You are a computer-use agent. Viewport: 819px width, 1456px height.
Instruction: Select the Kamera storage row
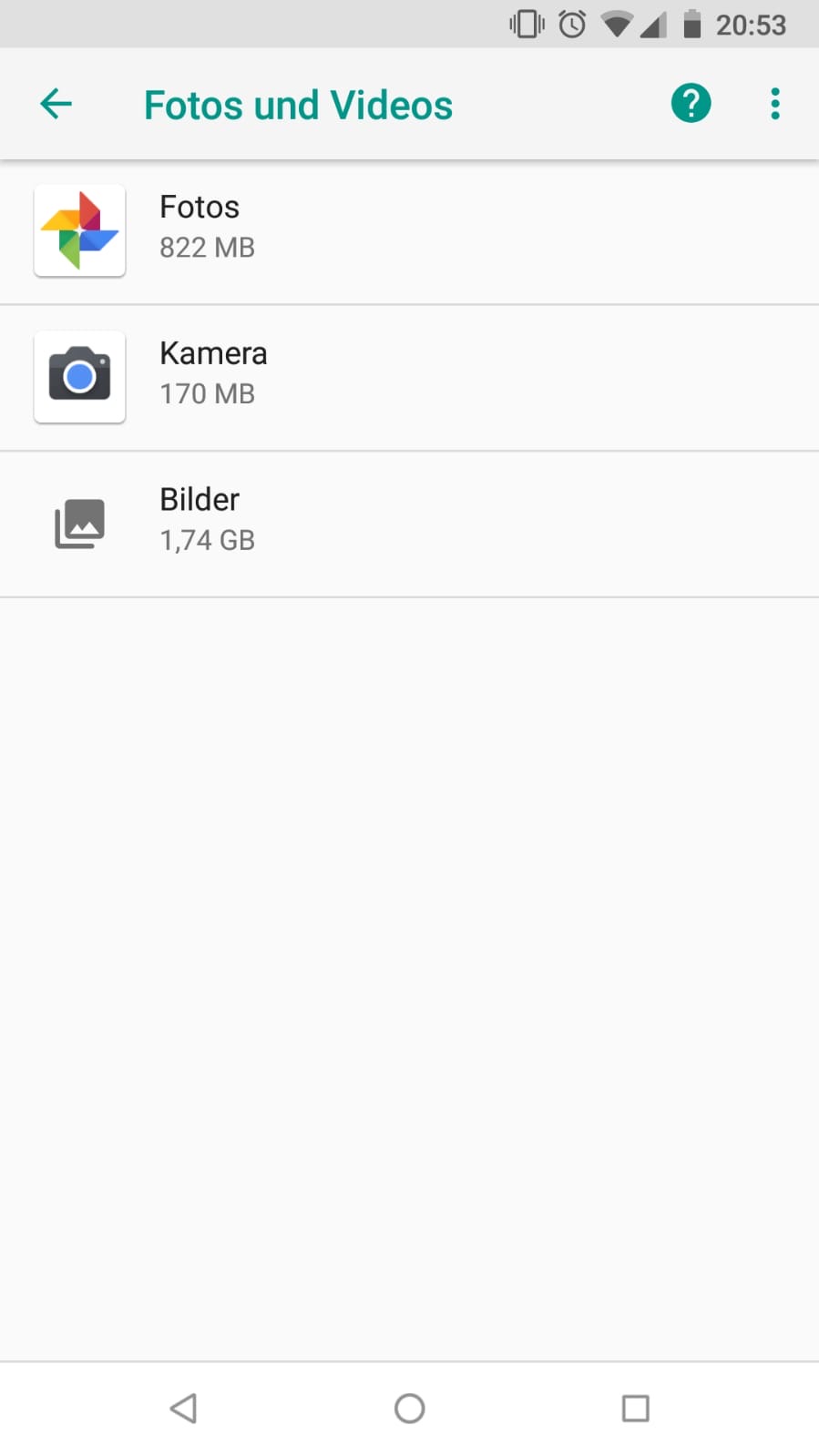pos(409,377)
